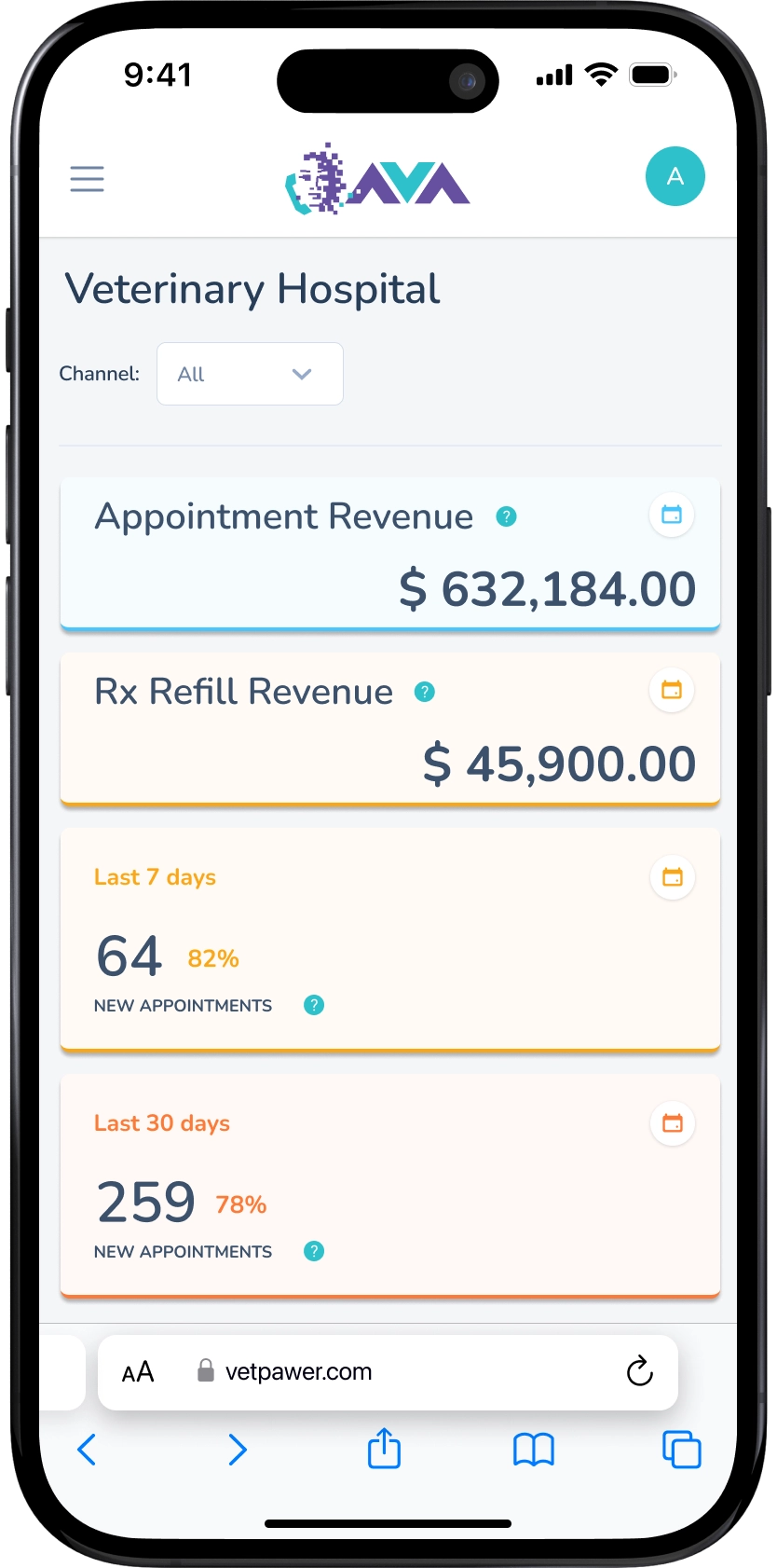Open the calendar on Last 30 days card
777x1568 pixels.
pyautogui.click(x=672, y=1123)
